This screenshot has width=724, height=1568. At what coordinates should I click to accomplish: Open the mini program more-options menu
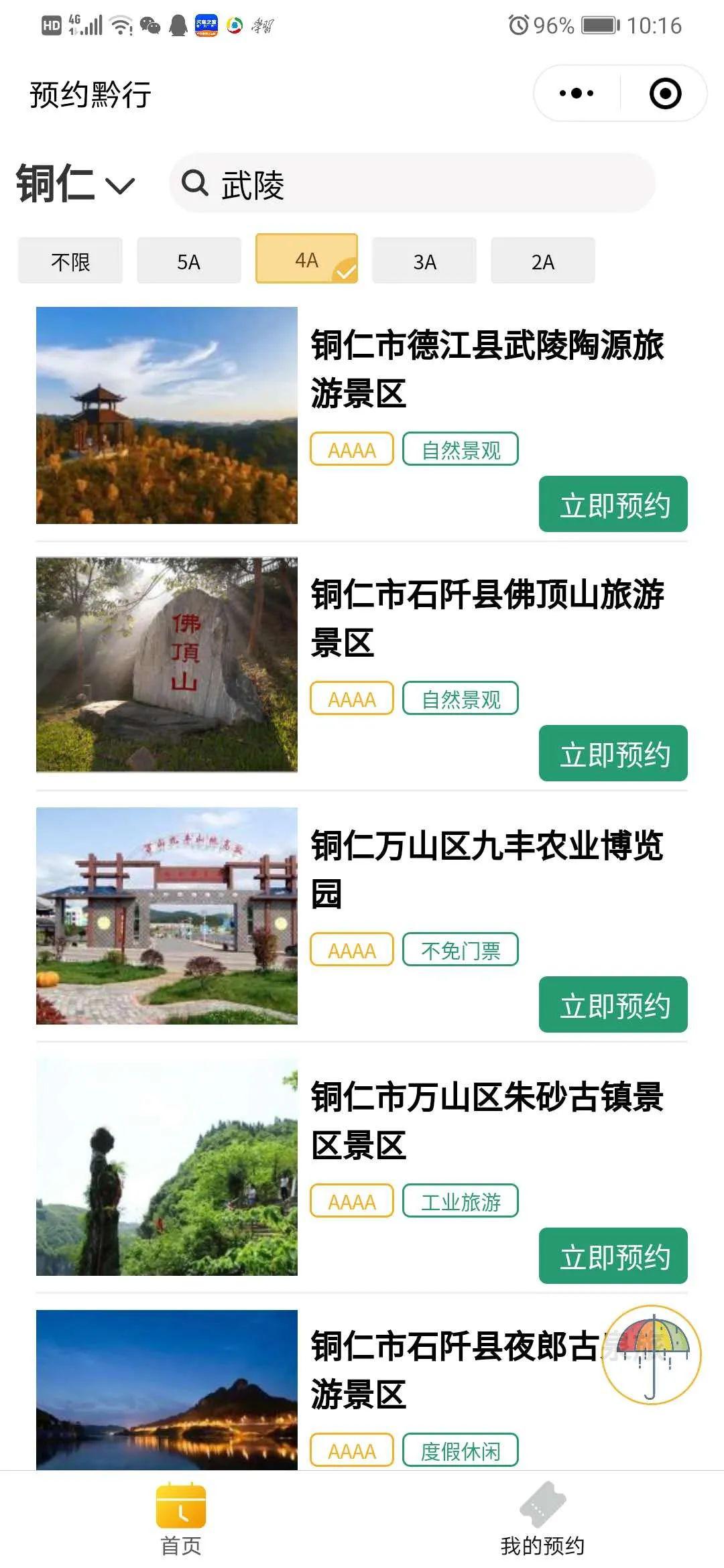tap(577, 94)
